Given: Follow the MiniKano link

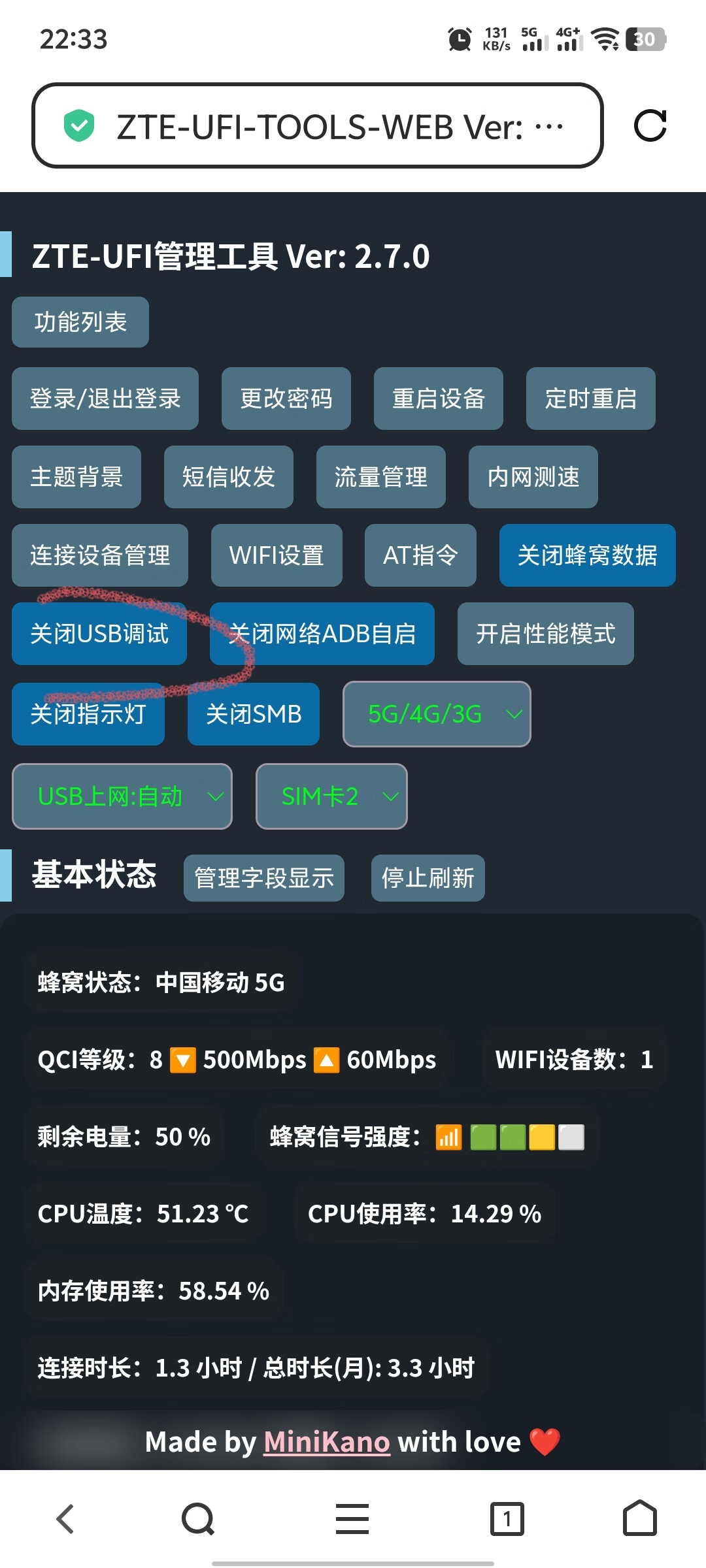Looking at the screenshot, I should (x=327, y=1442).
